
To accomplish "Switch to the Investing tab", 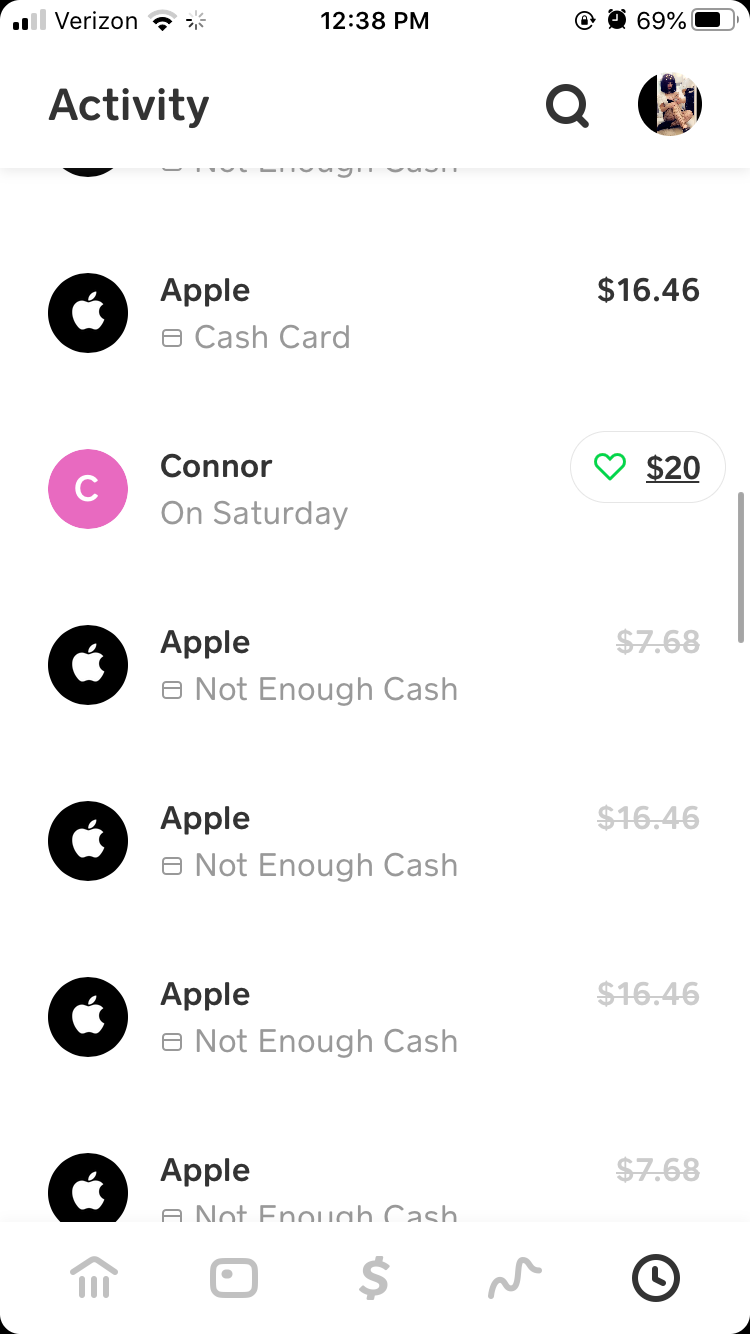I will pyautogui.click(x=514, y=1278).
